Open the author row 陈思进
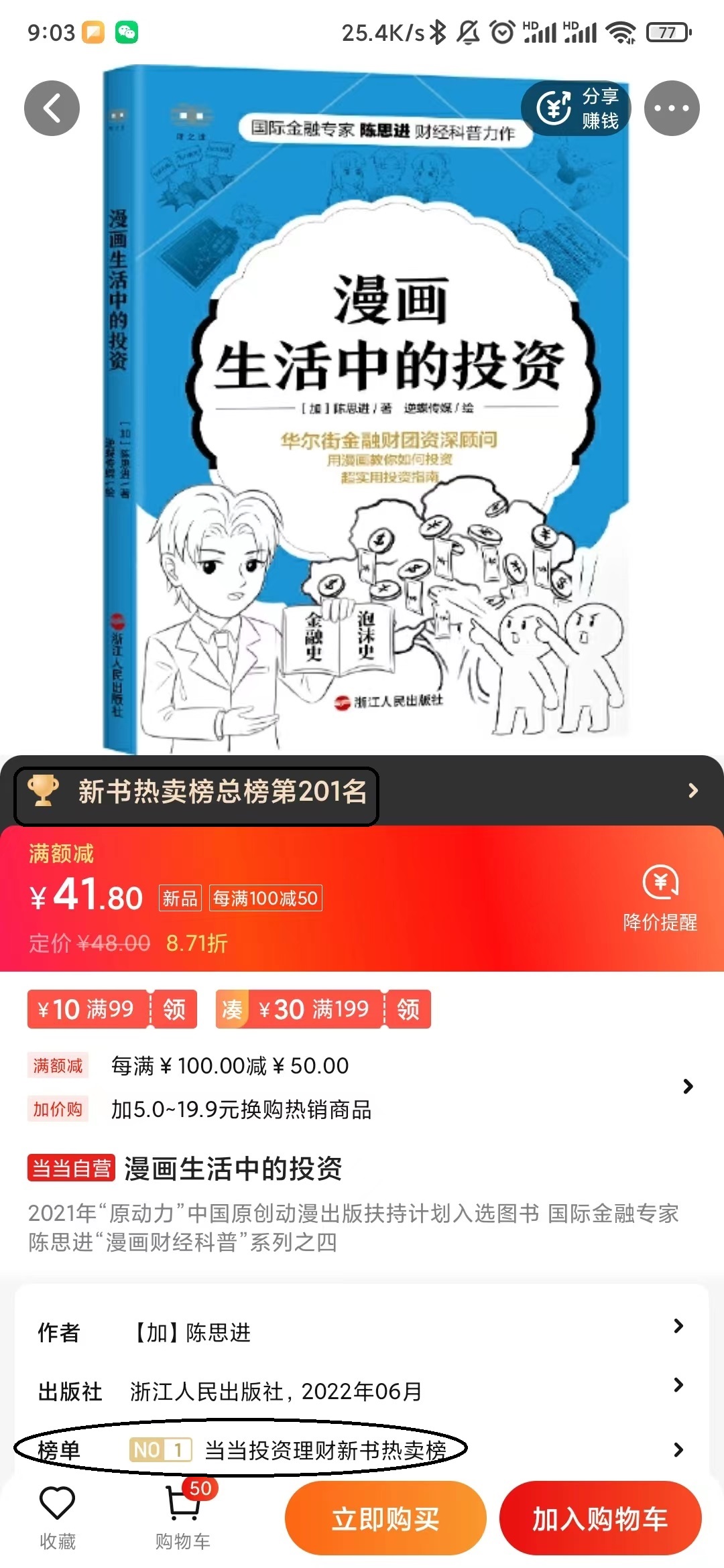 point(362,1332)
